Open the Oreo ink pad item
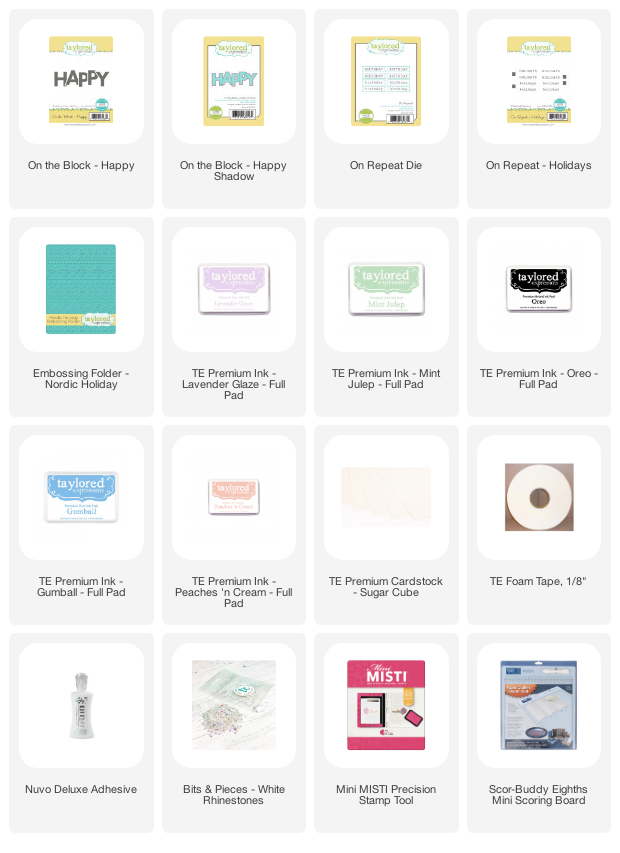The width and height of the screenshot is (620, 853). 538,289
